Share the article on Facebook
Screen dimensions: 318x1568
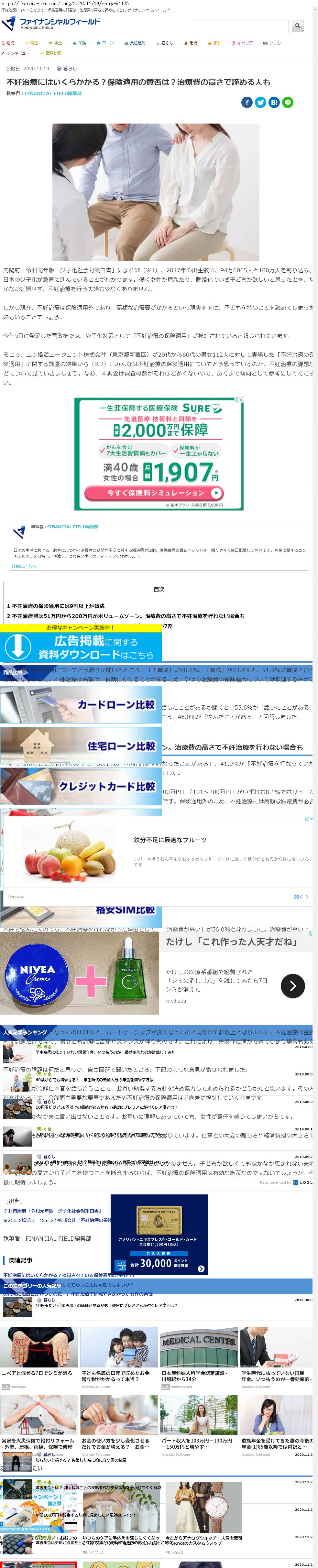247,102
